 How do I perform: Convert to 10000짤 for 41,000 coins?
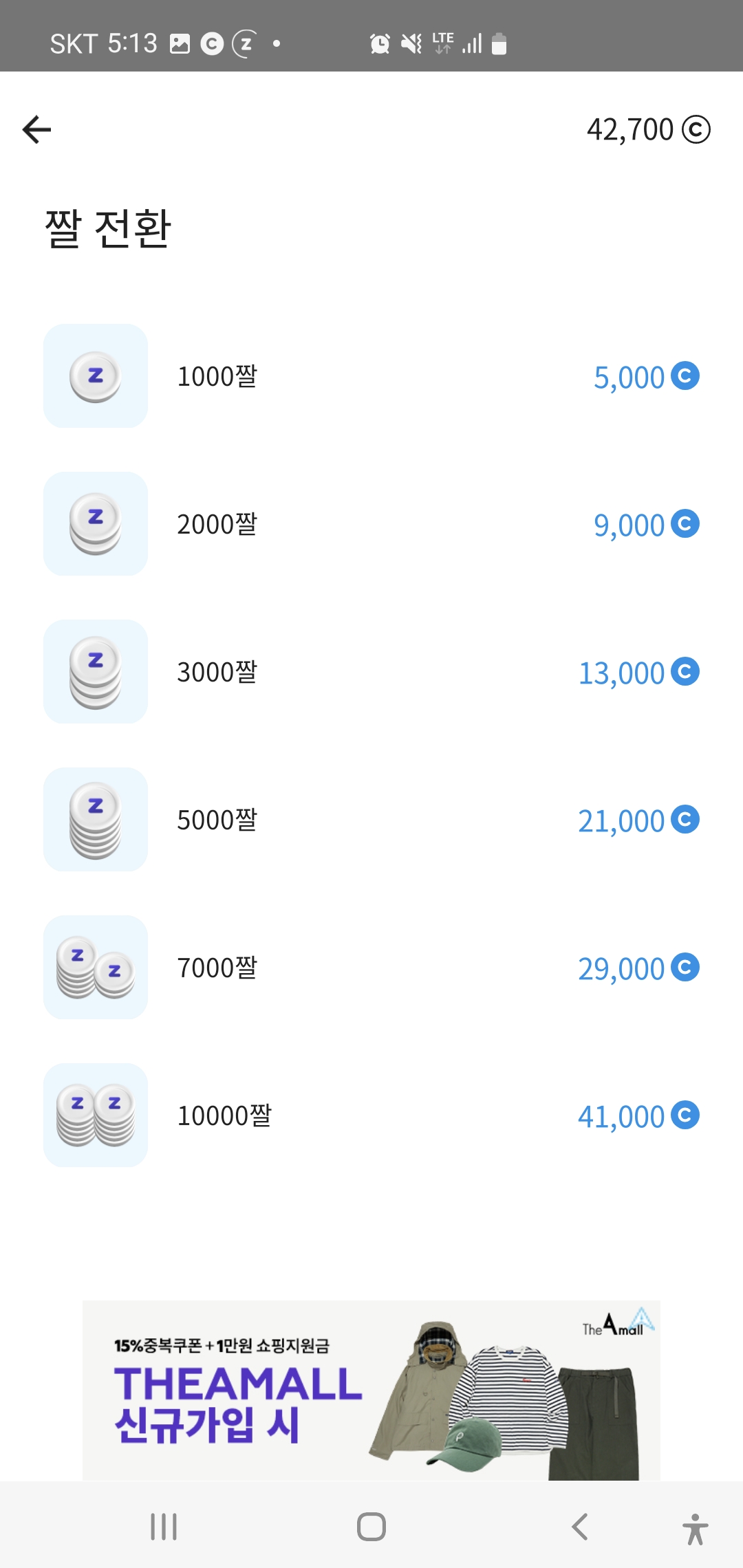(x=371, y=1115)
